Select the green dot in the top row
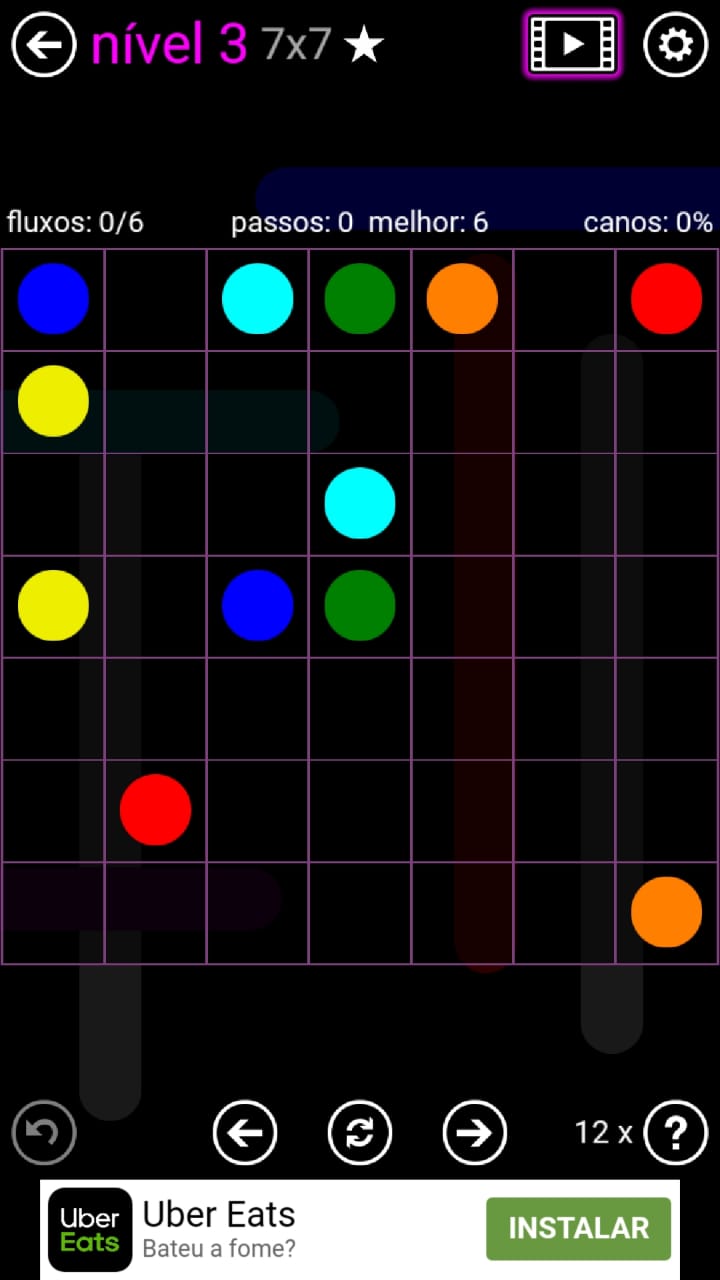 coord(360,299)
